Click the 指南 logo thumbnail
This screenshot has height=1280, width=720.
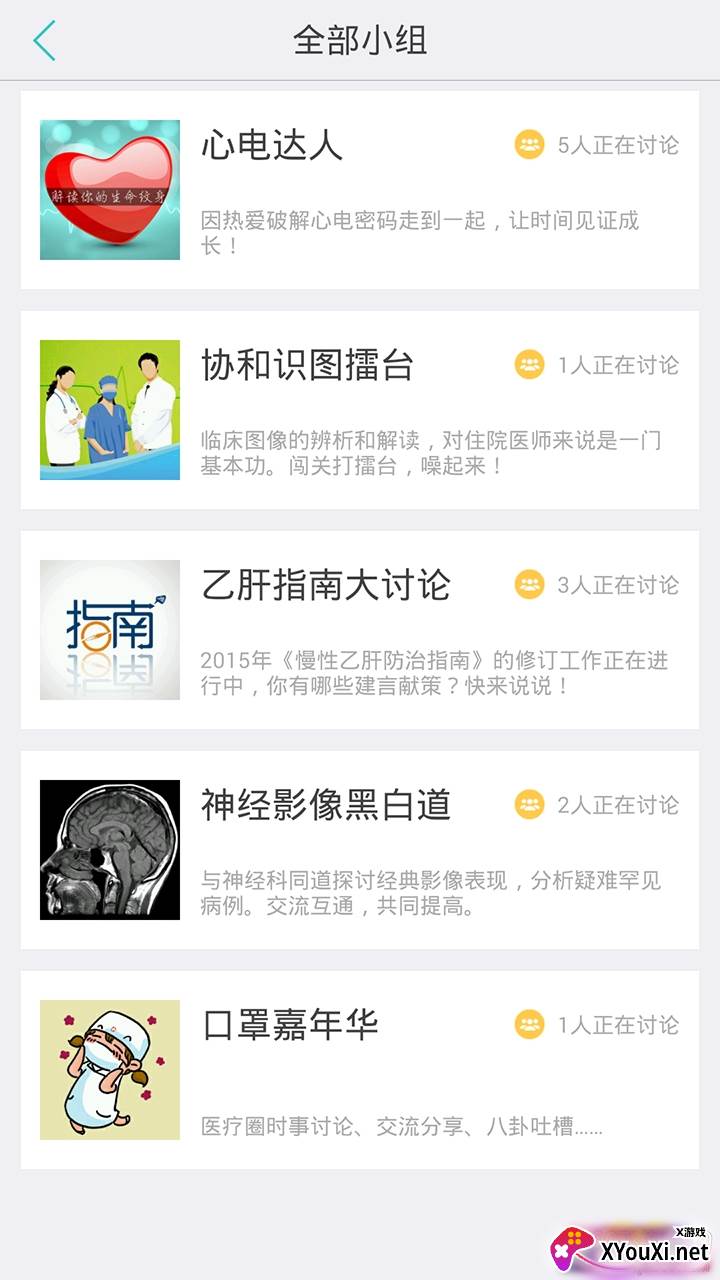coord(110,628)
